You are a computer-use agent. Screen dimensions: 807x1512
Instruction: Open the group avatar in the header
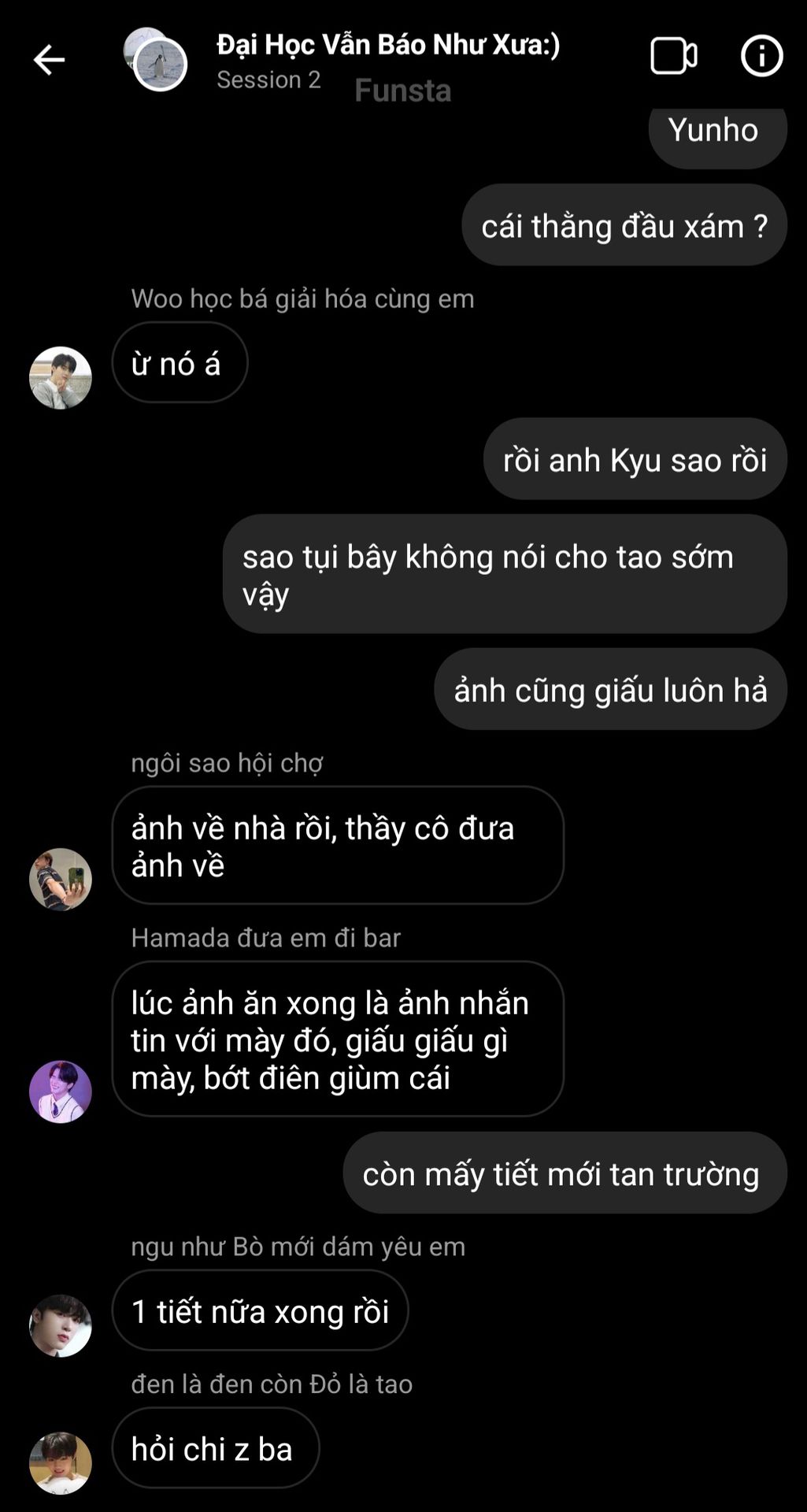pyautogui.click(x=156, y=60)
